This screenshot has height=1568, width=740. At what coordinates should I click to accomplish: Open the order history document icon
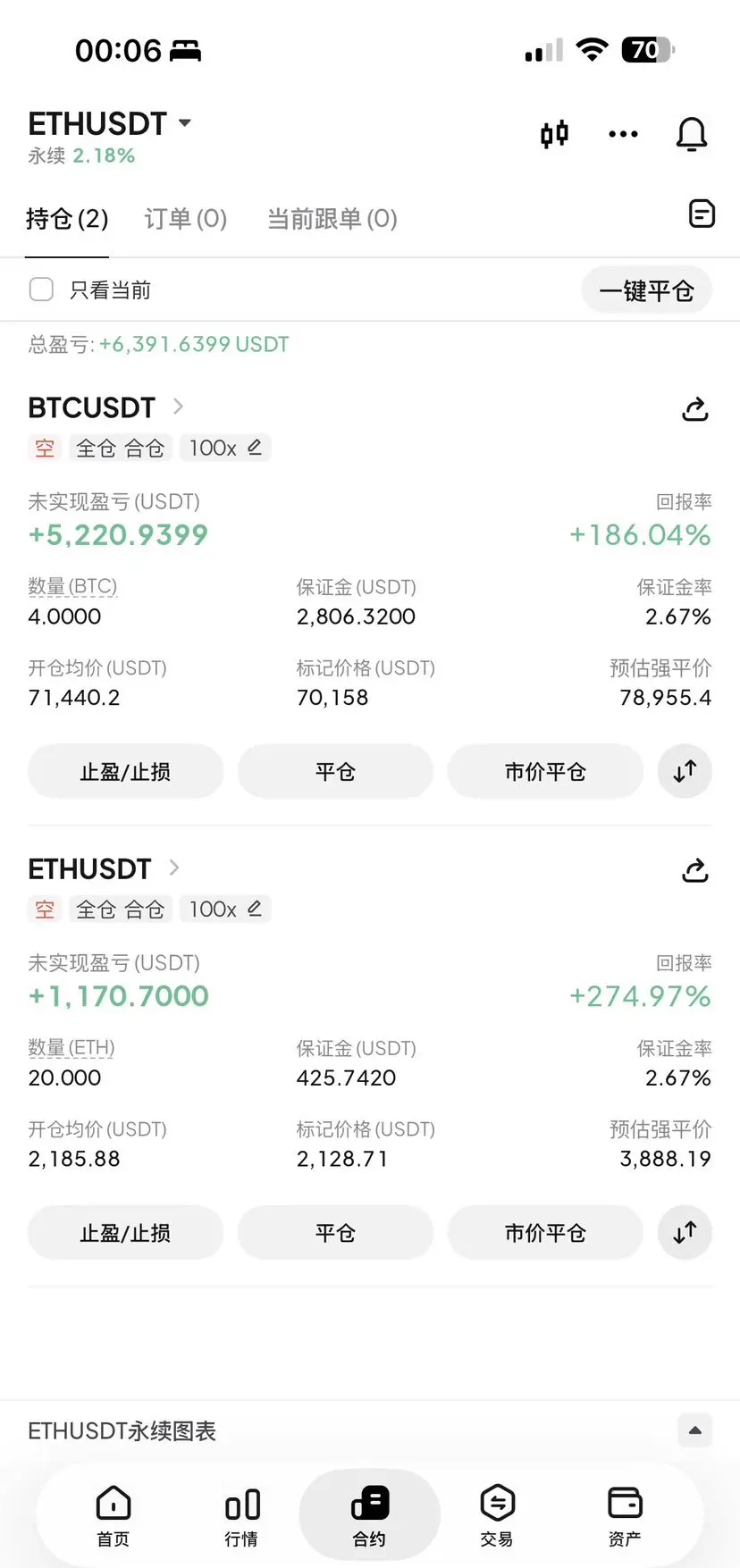tap(702, 214)
